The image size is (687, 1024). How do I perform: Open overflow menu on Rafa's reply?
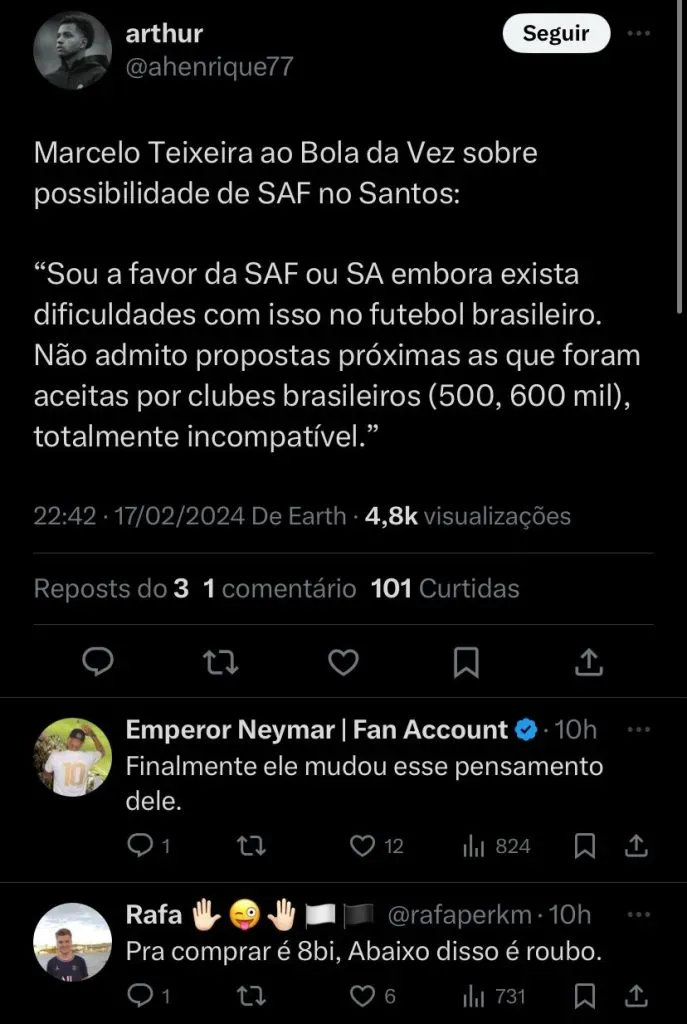pyautogui.click(x=638, y=915)
